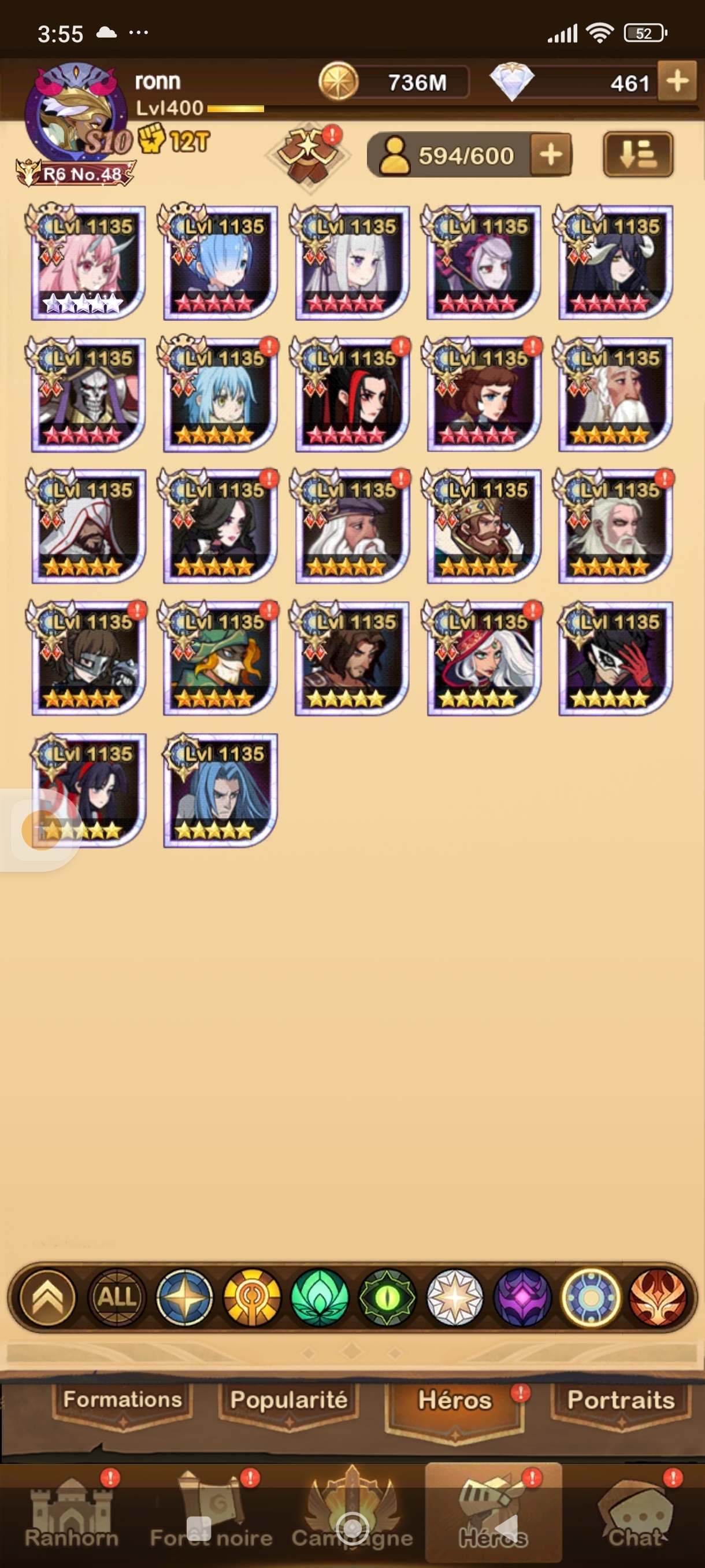Image resolution: width=705 pixels, height=1568 pixels.
Task: Switch to the Portraits tab
Action: tap(621, 1399)
